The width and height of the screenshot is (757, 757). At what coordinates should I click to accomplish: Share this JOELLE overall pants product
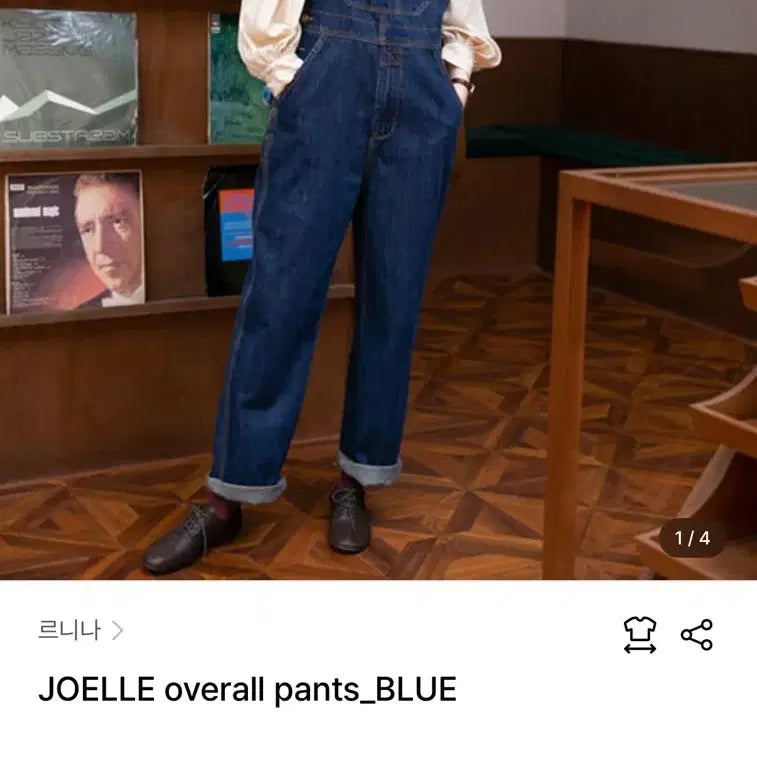pyautogui.click(x=697, y=634)
